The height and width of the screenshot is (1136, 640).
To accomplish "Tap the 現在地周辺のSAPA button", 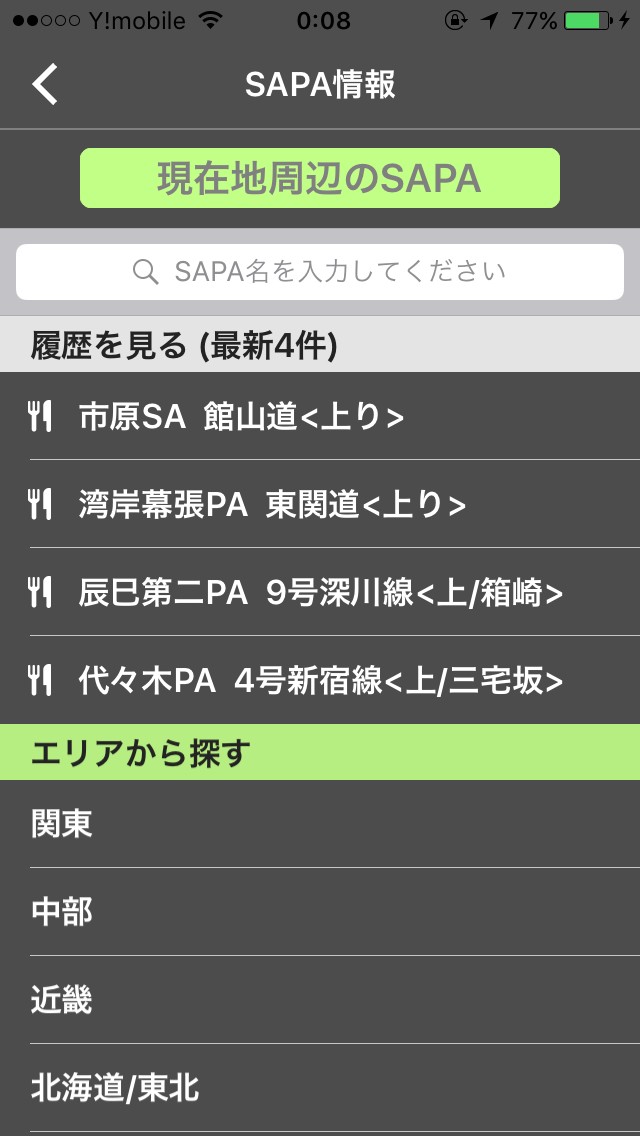I will [320, 178].
